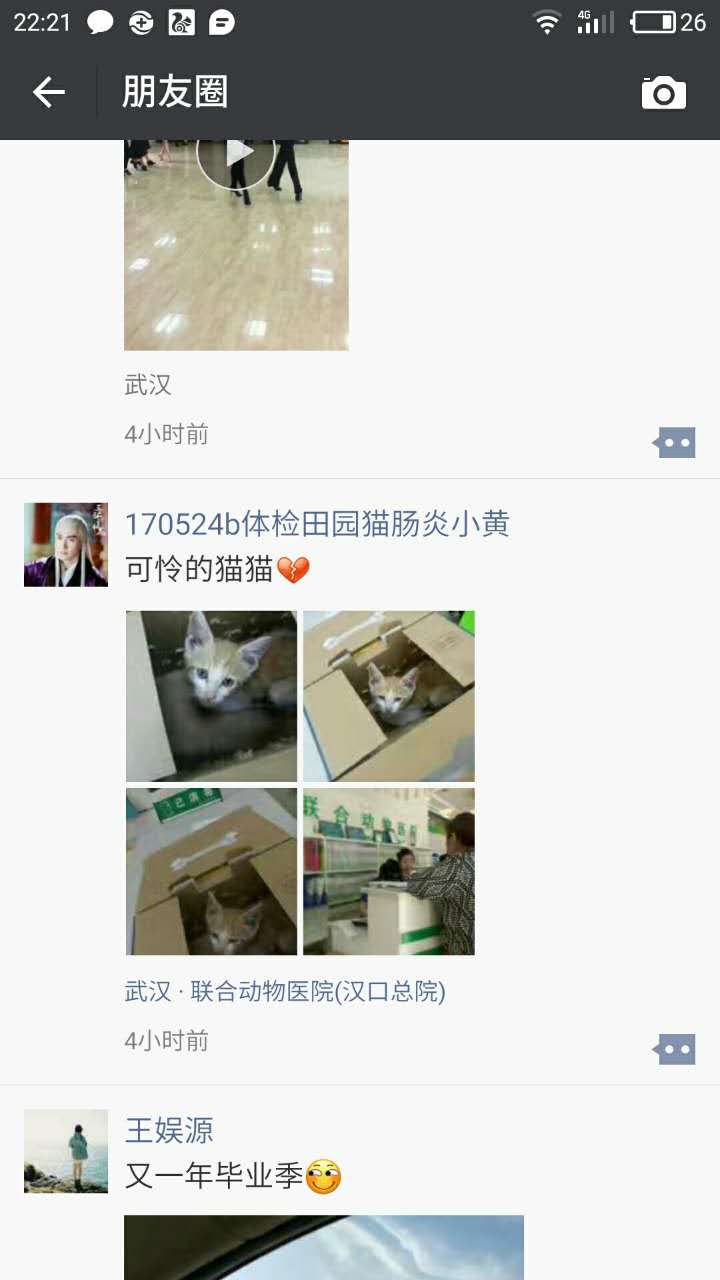This screenshot has width=720, height=1280.
Task: View the fourth photo of the pet hospital counter
Action: [389, 871]
